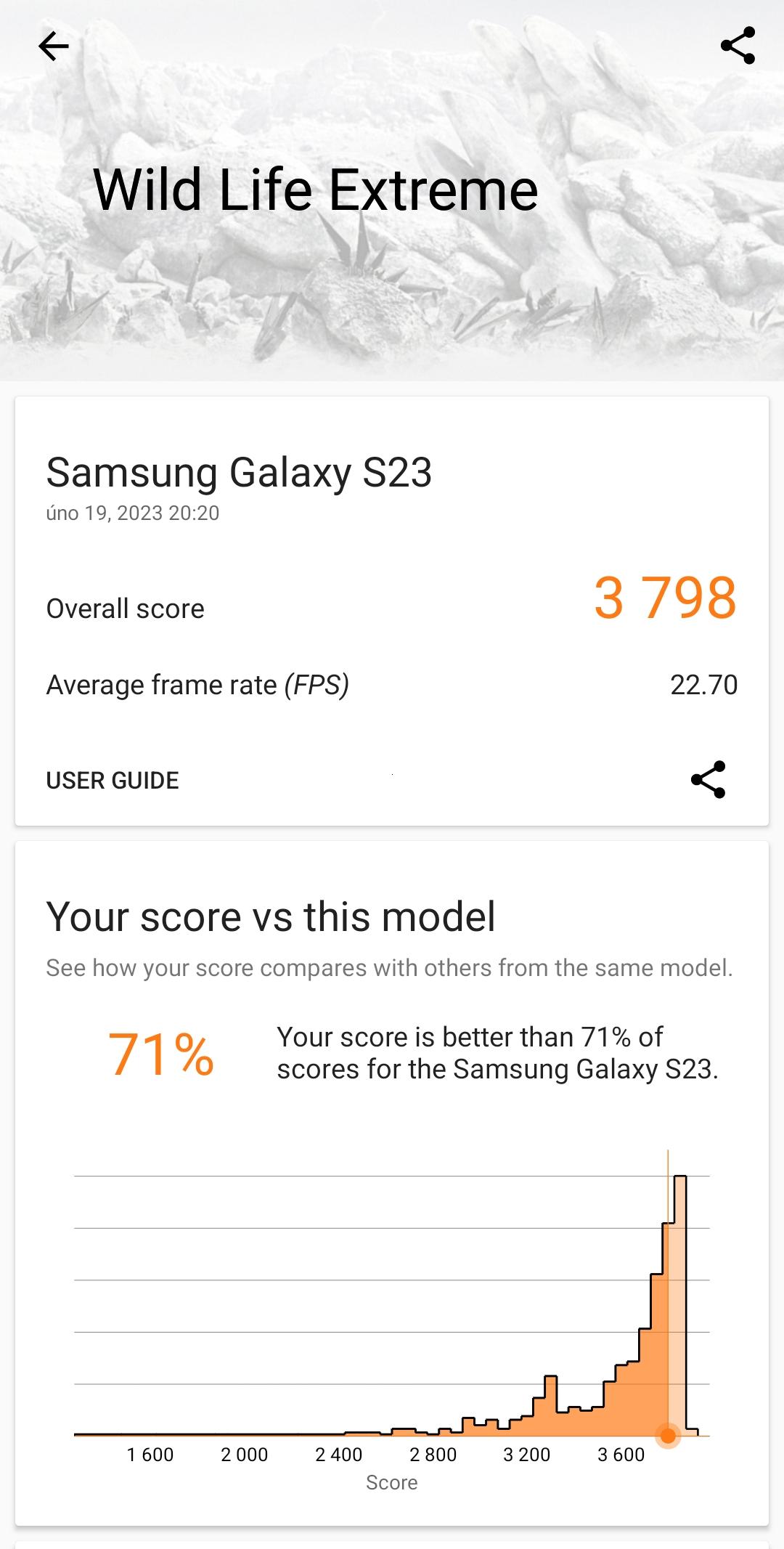784x1549 pixels.
Task: Share via the header share icon
Action: tap(738, 46)
